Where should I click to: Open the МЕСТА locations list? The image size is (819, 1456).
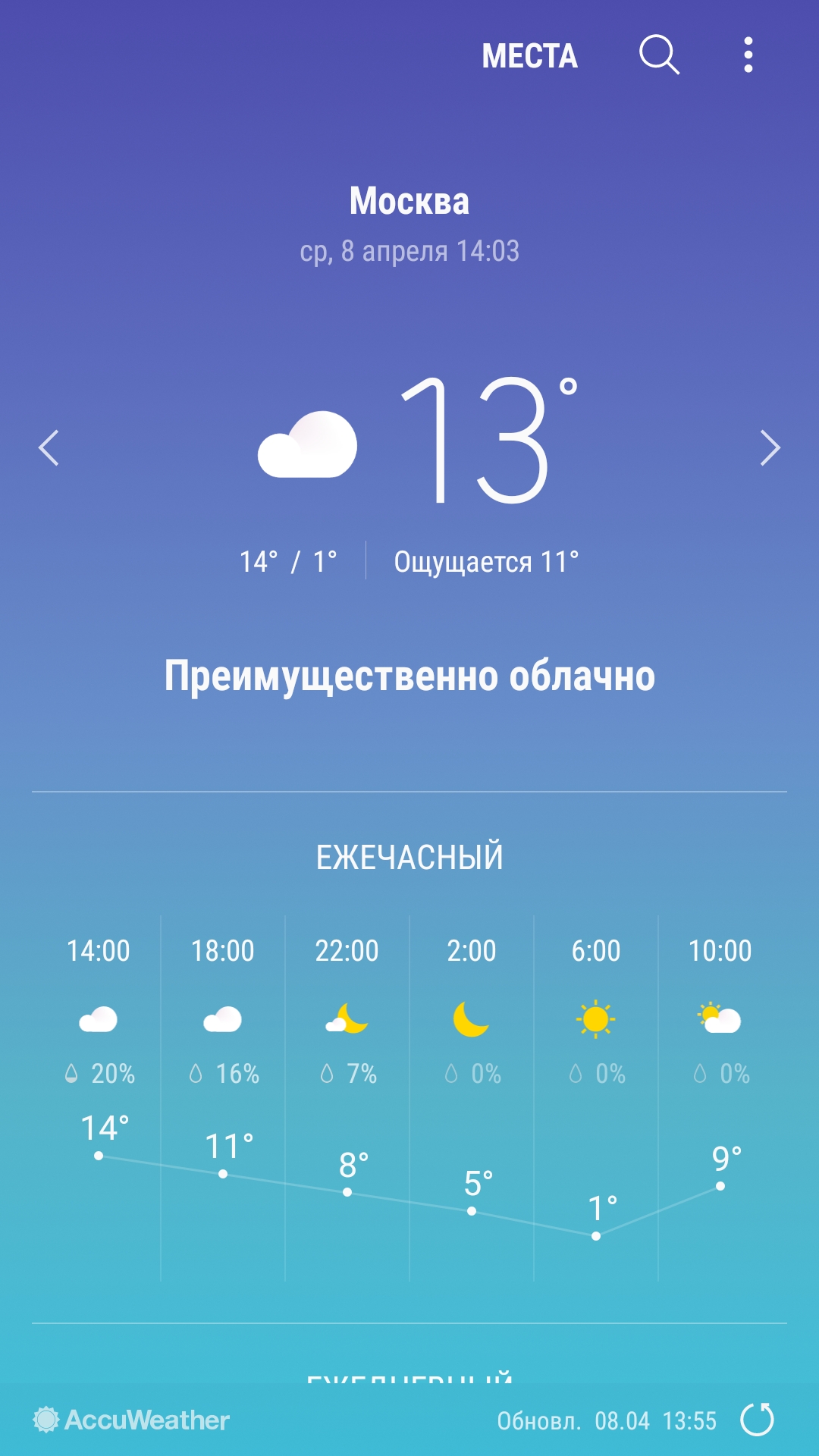pos(529,56)
